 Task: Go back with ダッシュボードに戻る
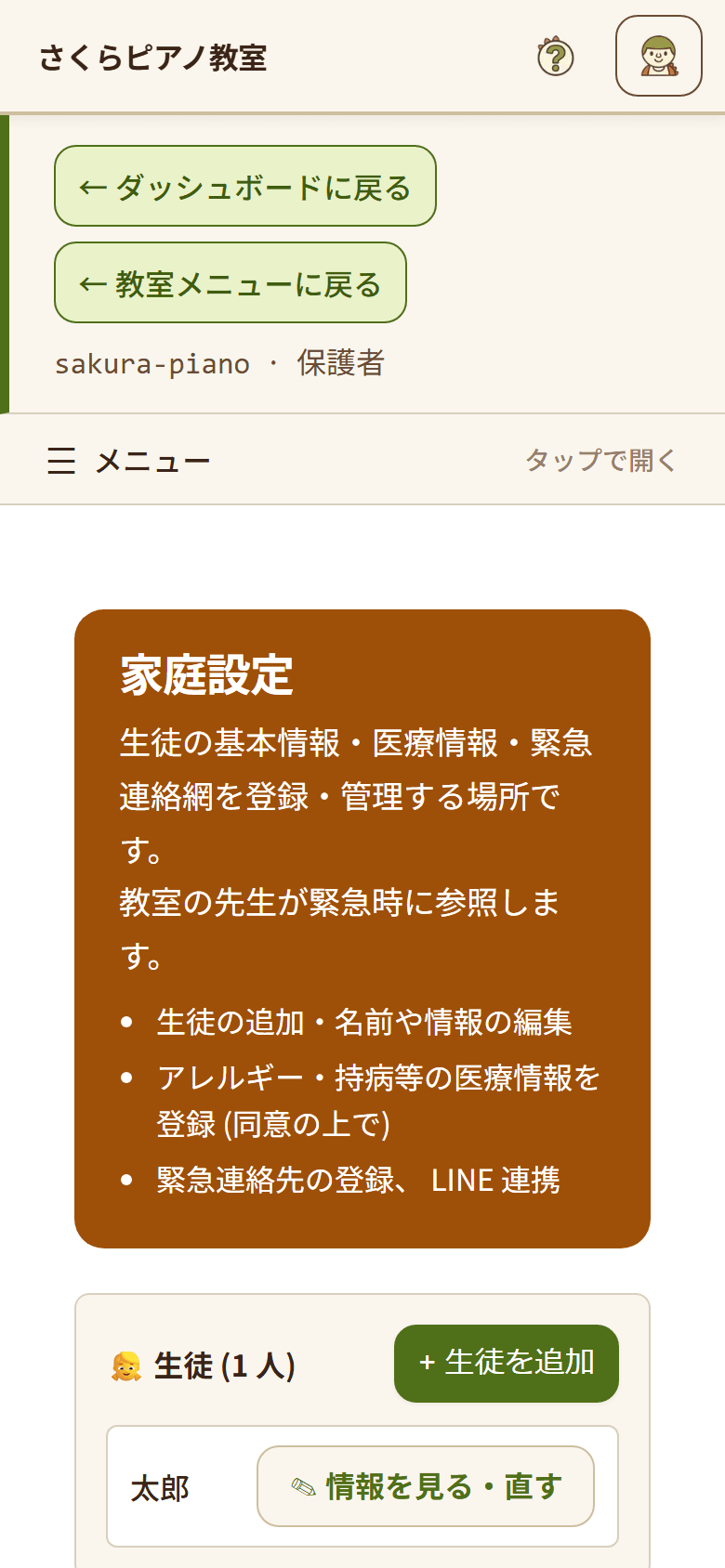point(245,186)
